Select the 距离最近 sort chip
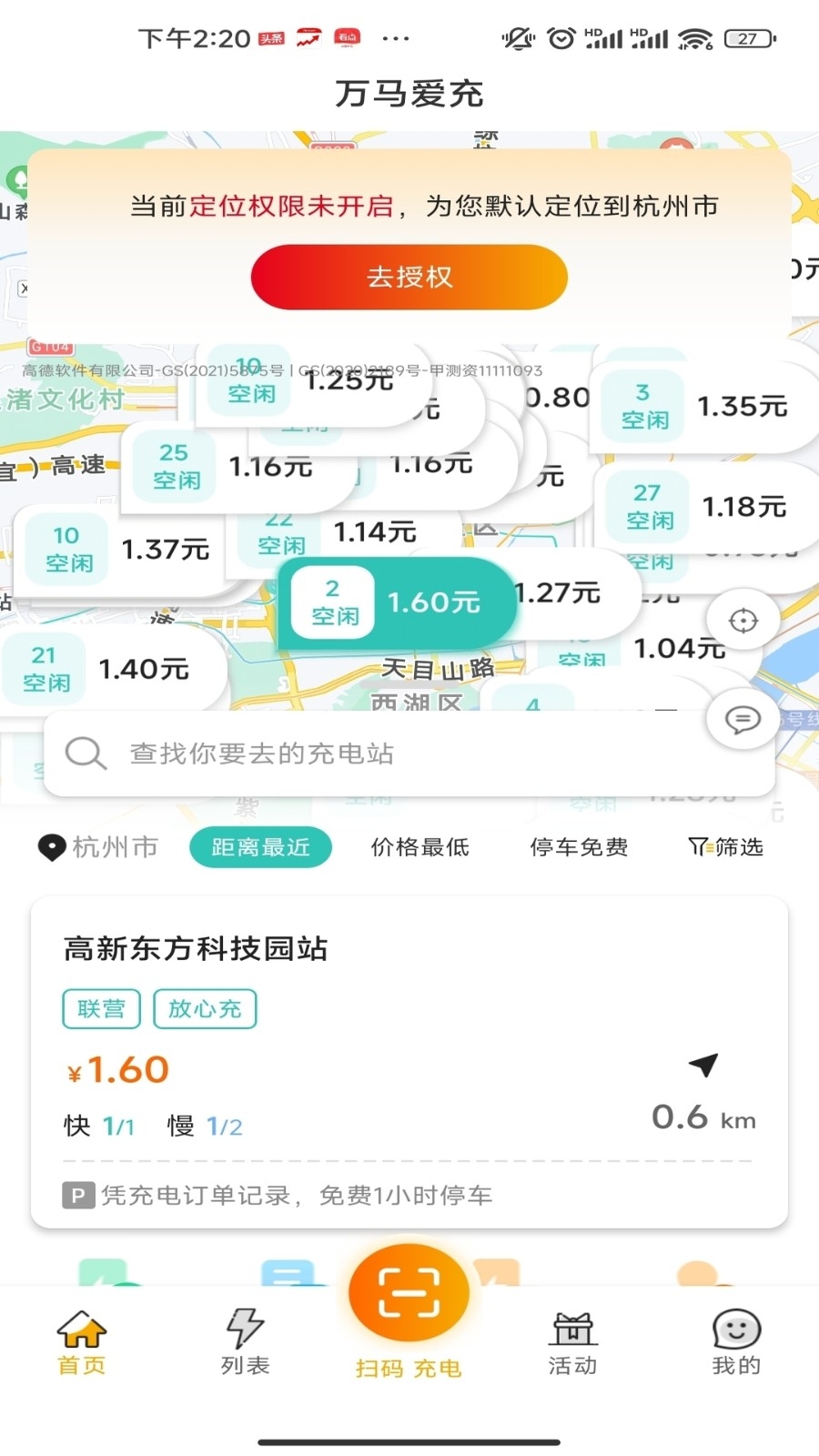The width and height of the screenshot is (819, 1456). (260, 847)
